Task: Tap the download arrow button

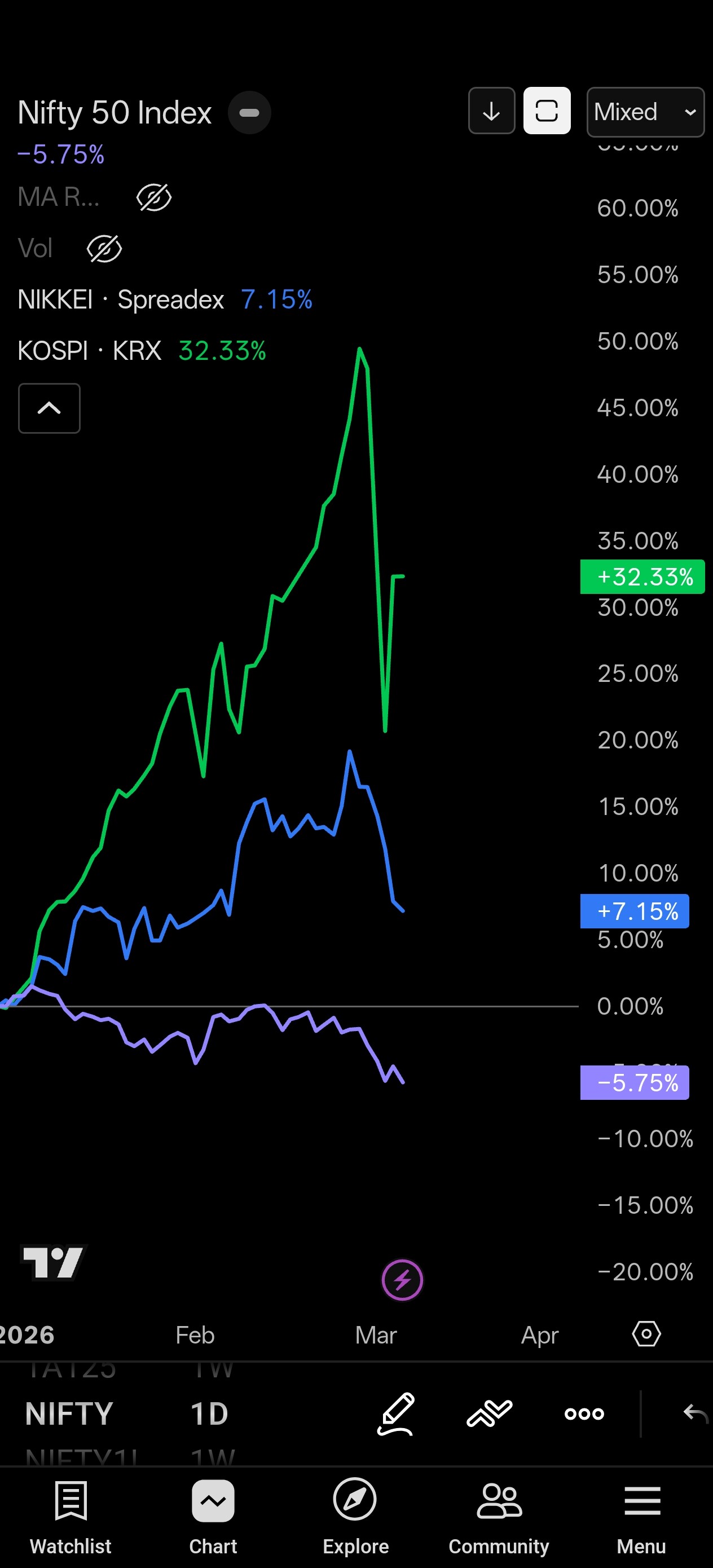Action: click(491, 111)
